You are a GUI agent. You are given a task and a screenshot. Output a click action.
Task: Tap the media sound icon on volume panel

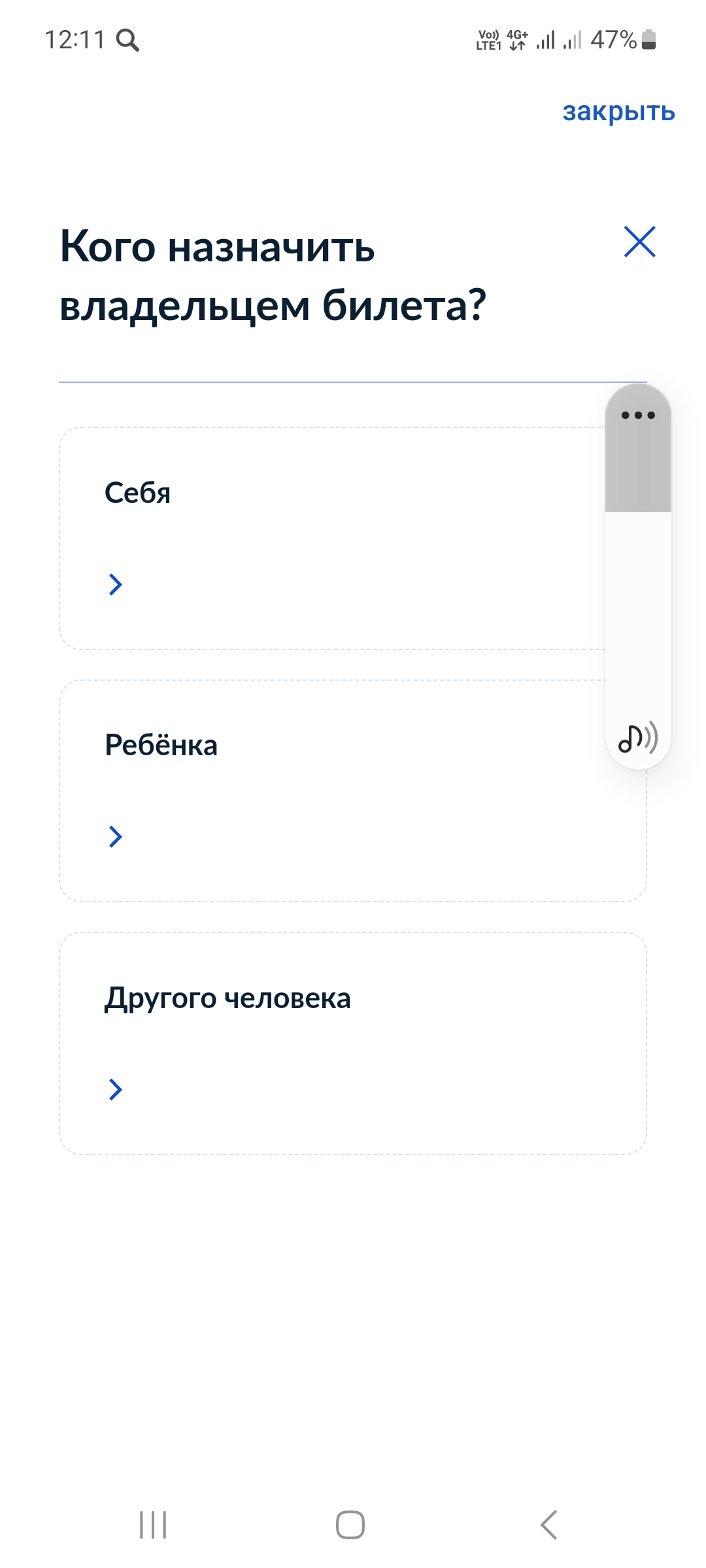(638, 738)
